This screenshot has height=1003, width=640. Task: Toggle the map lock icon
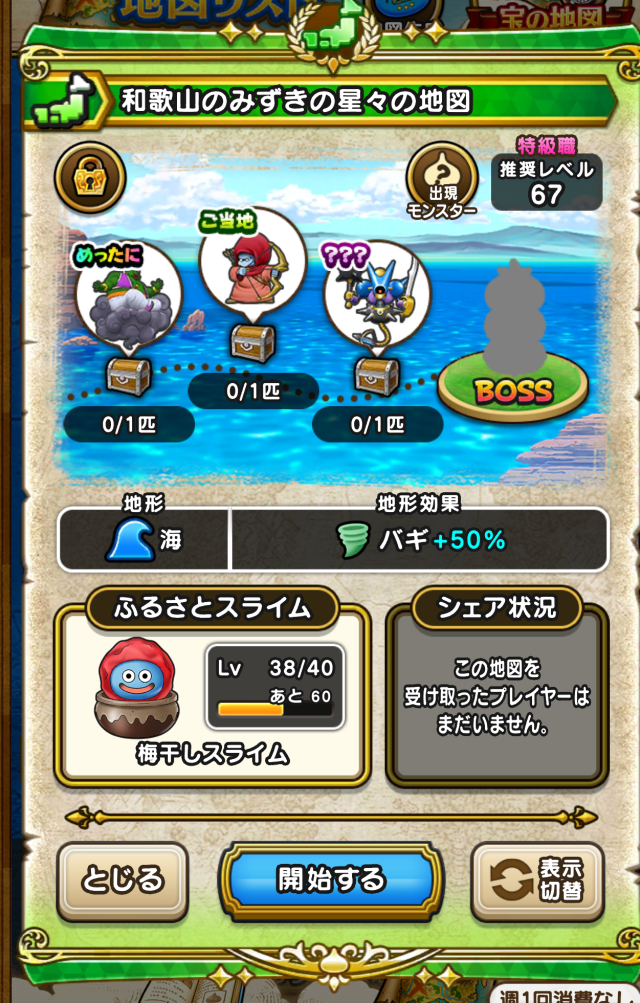(x=90, y=177)
